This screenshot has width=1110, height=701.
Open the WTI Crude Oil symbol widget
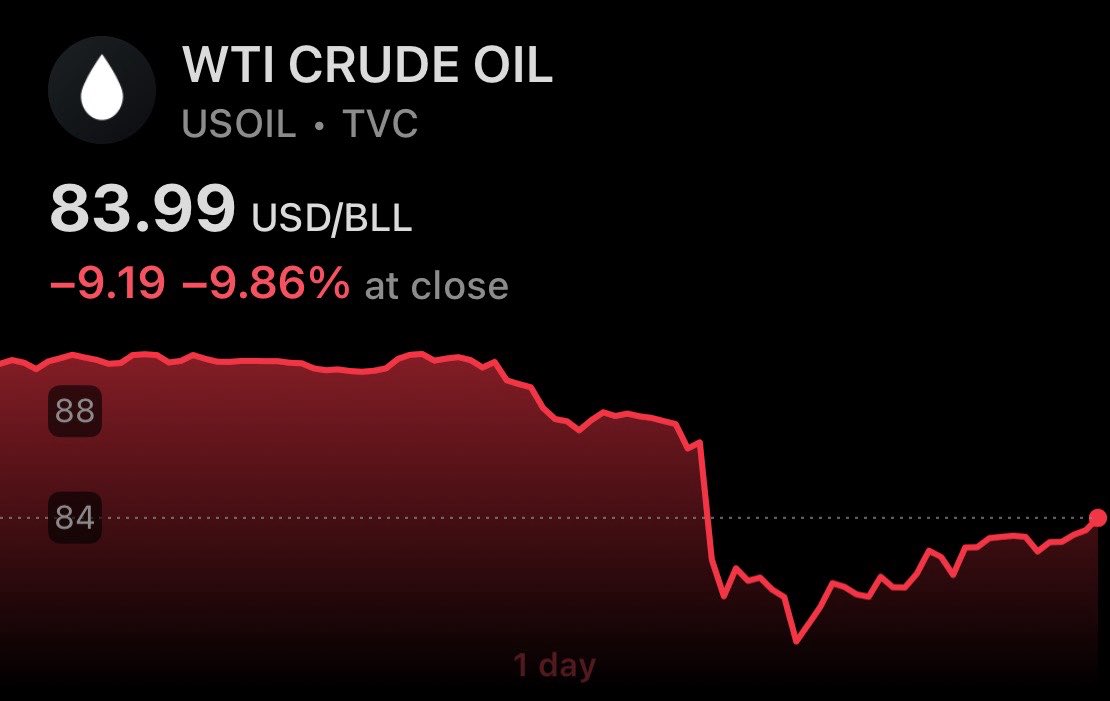(x=366, y=67)
